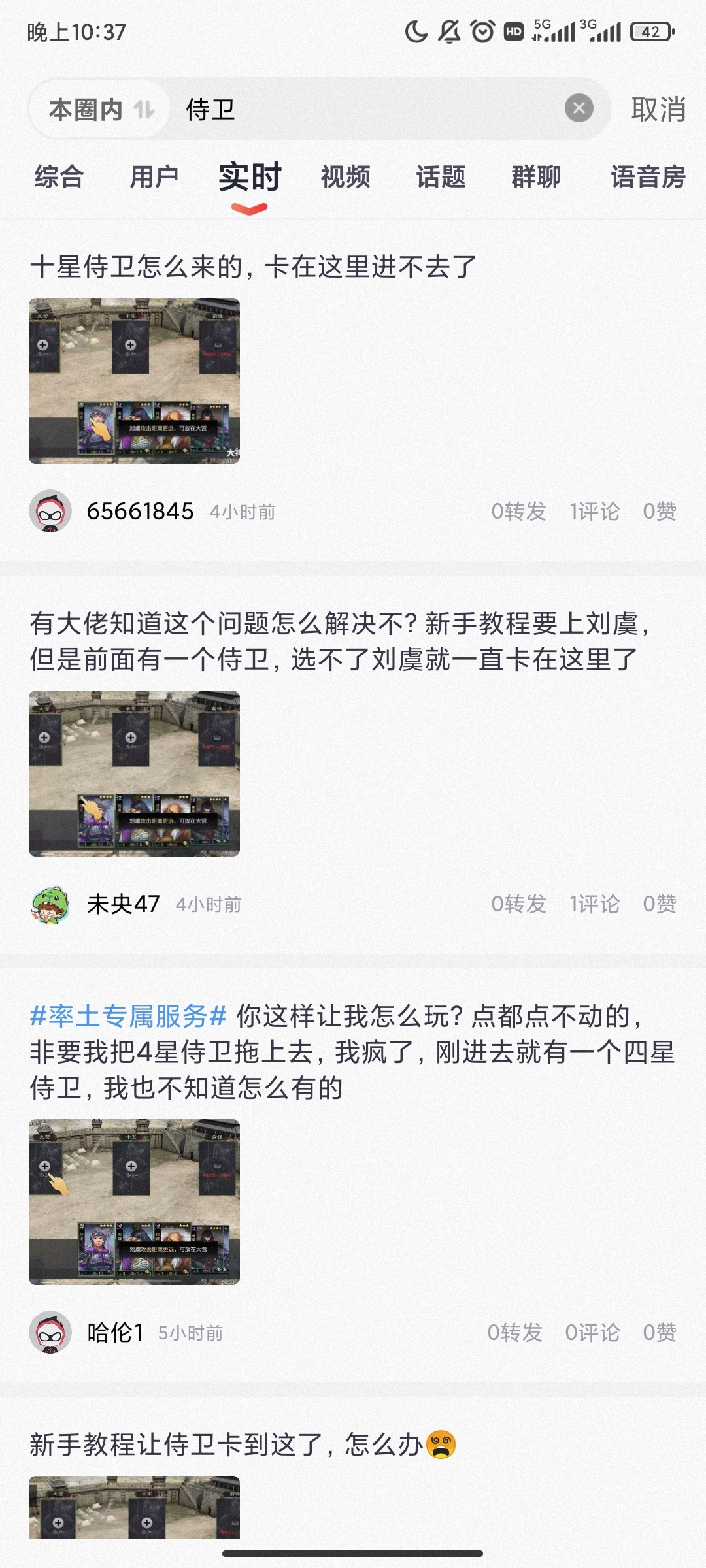The width and height of the screenshot is (706, 1568).
Task: Open the screenshot in 未央47's post
Action: point(134,774)
